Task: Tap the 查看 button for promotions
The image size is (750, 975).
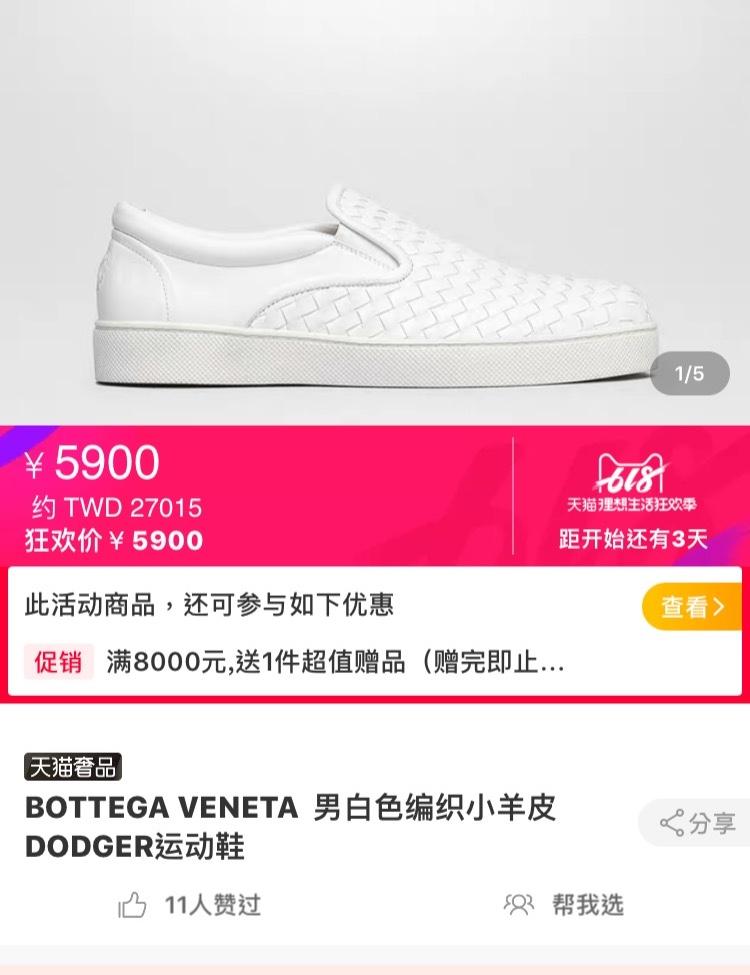Action: [691, 607]
